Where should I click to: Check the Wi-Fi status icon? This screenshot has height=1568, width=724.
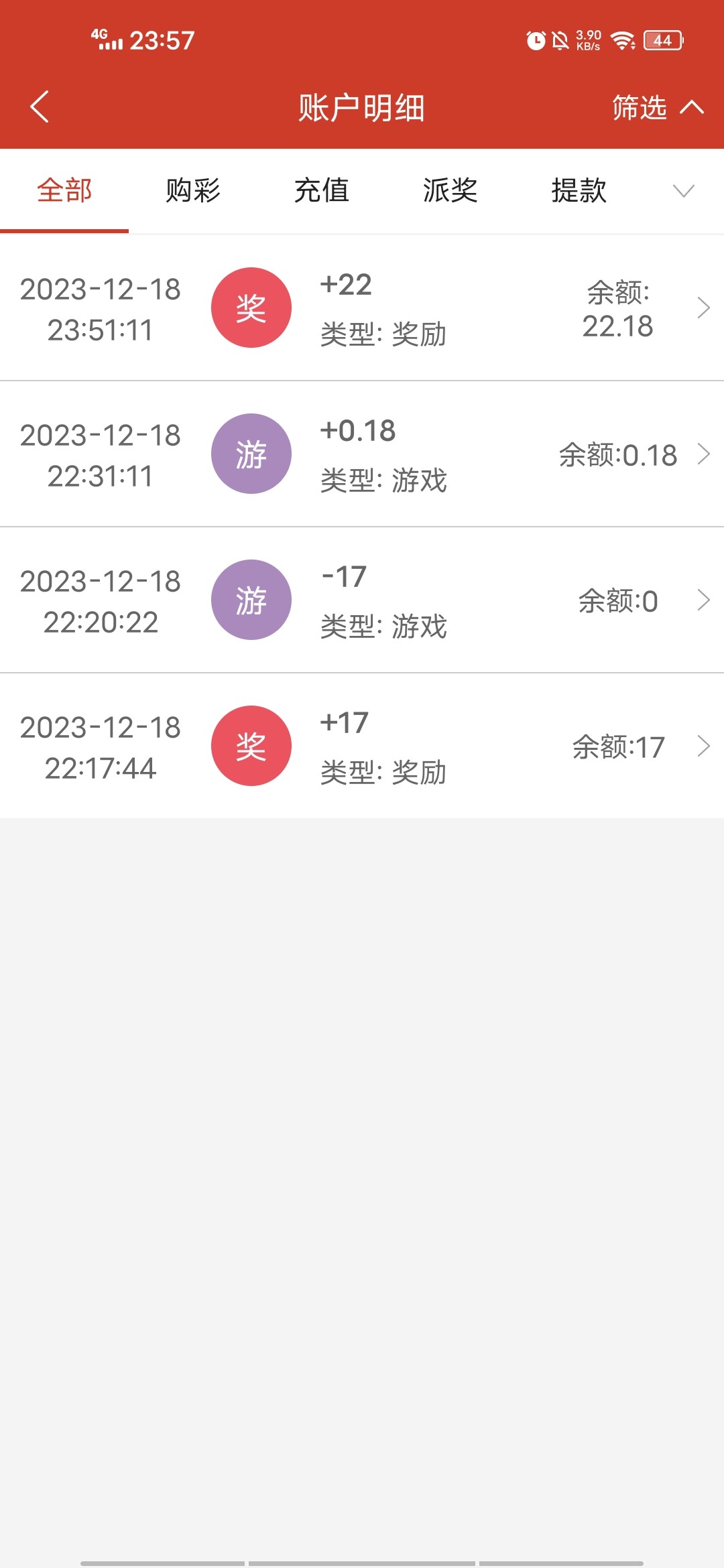tap(623, 41)
